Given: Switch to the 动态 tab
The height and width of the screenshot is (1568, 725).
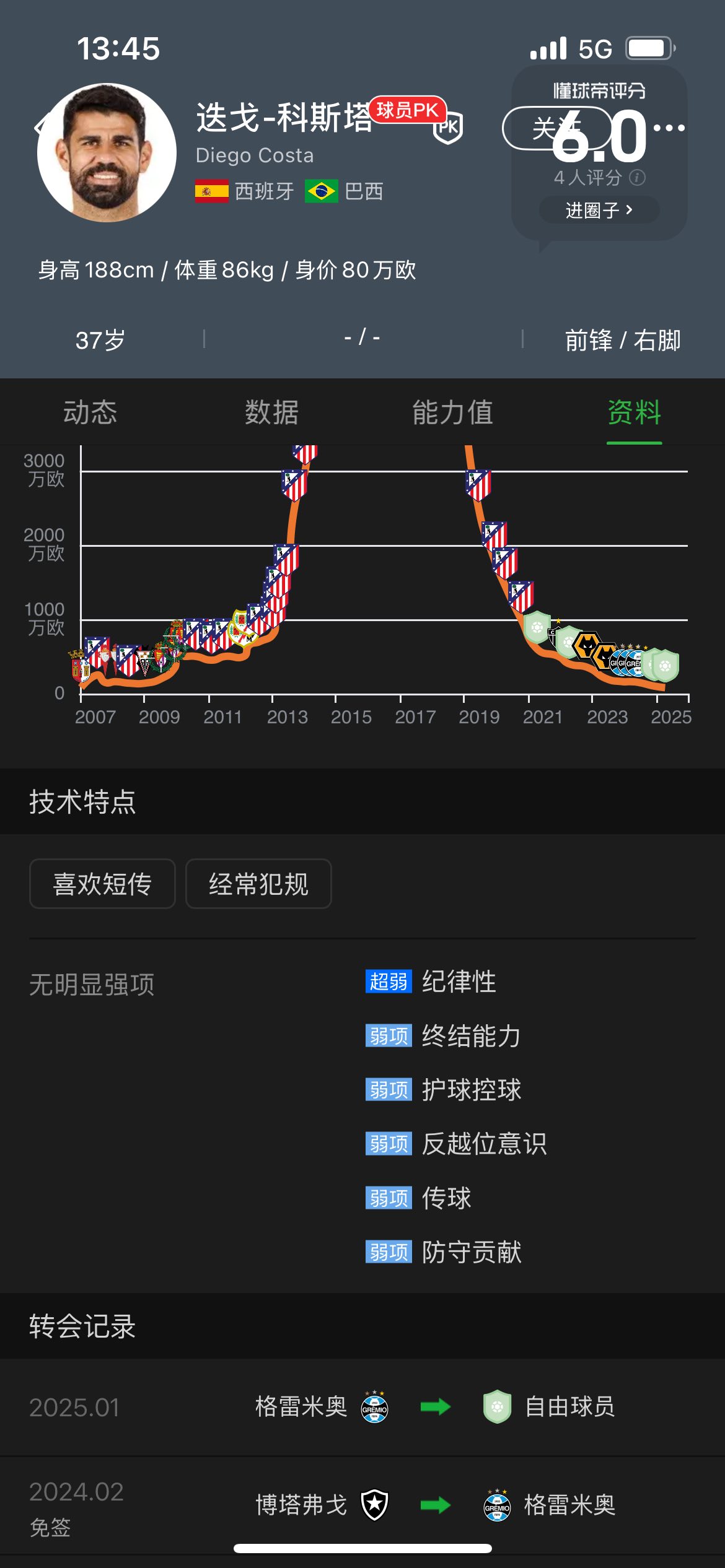Looking at the screenshot, I should click(90, 412).
